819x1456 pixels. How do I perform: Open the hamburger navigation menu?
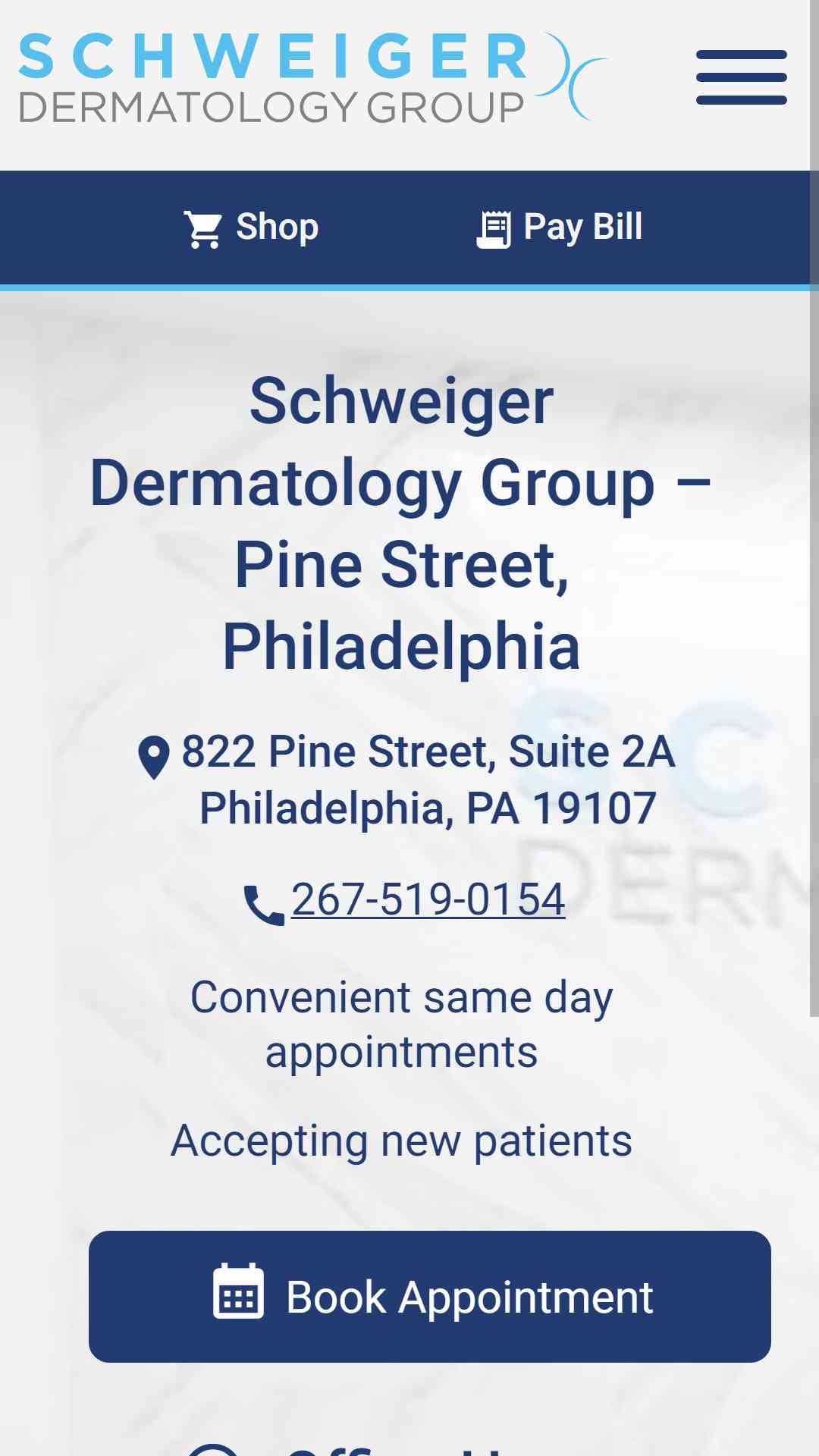(x=741, y=77)
